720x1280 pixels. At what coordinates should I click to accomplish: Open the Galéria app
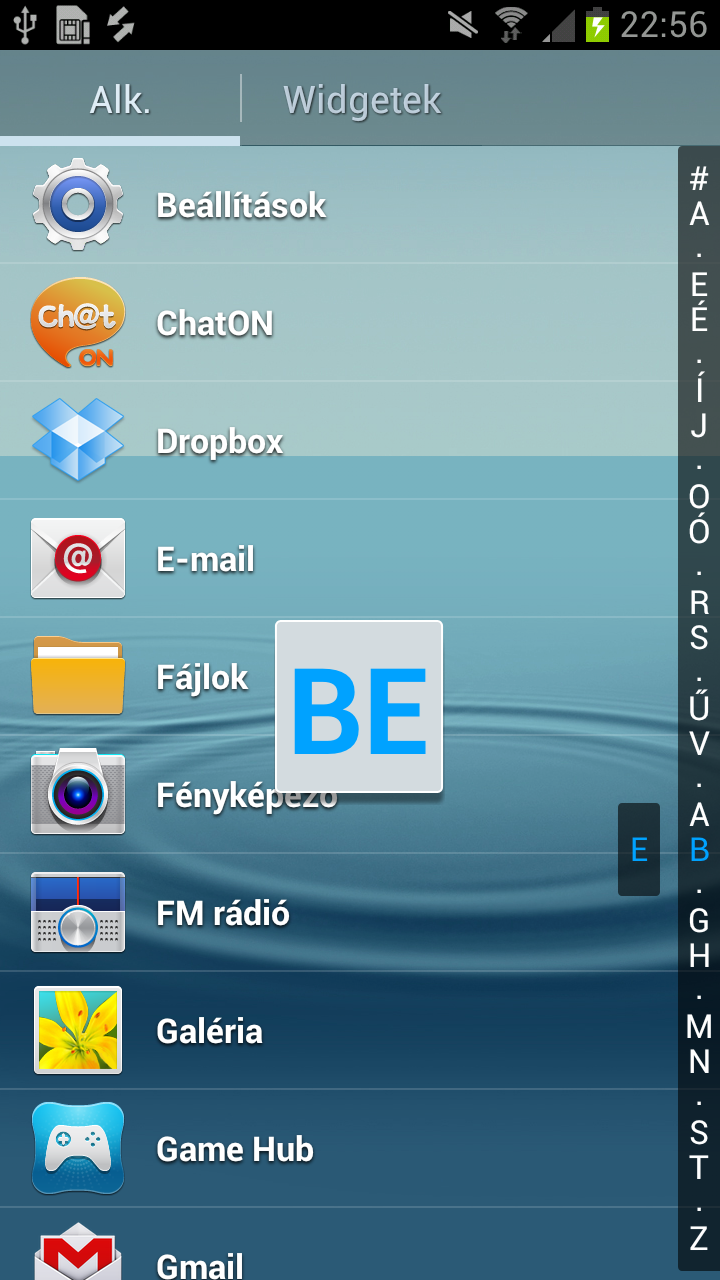tap(209, 1031)
